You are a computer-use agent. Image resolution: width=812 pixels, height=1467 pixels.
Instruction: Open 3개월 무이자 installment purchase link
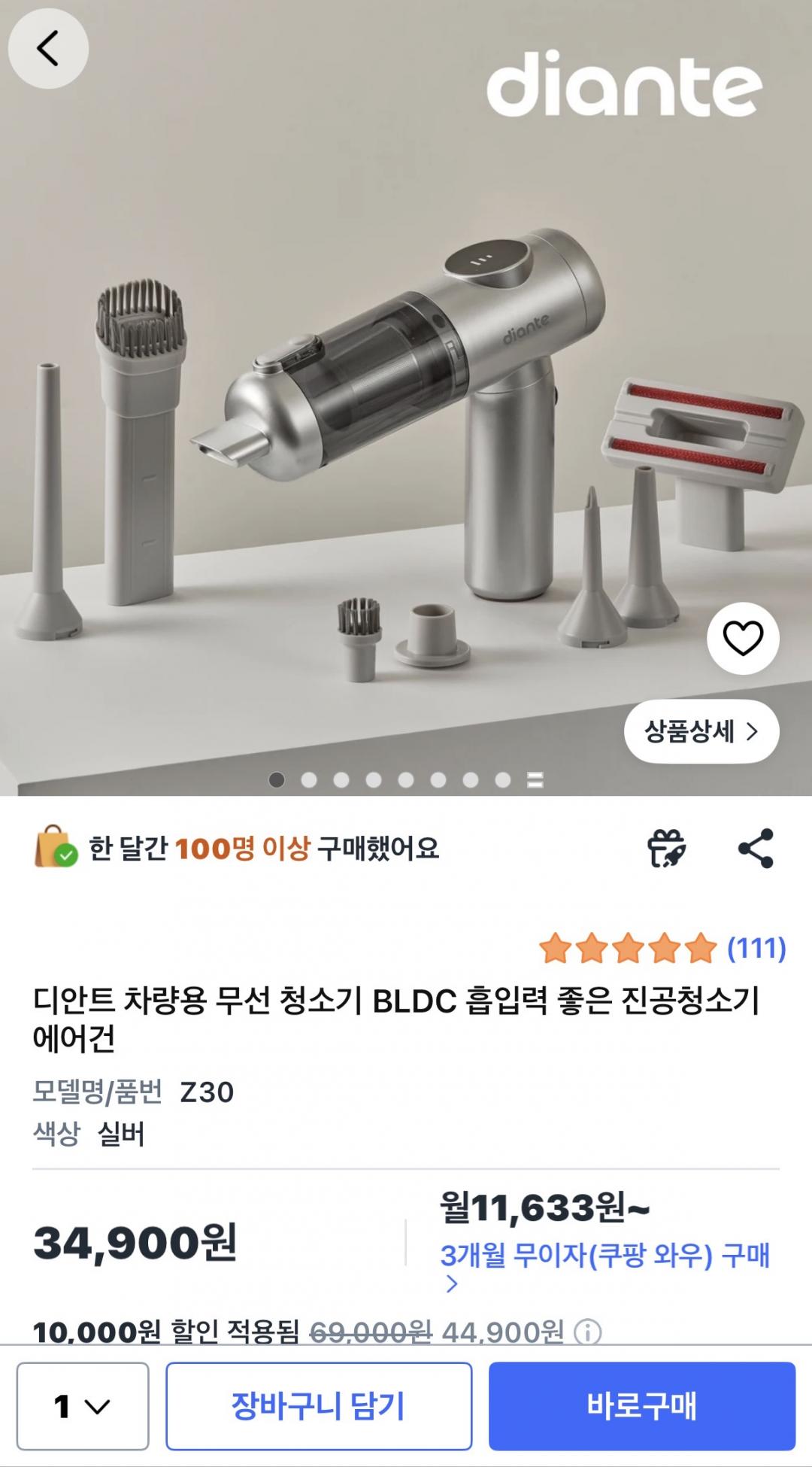pos(604,1256)
